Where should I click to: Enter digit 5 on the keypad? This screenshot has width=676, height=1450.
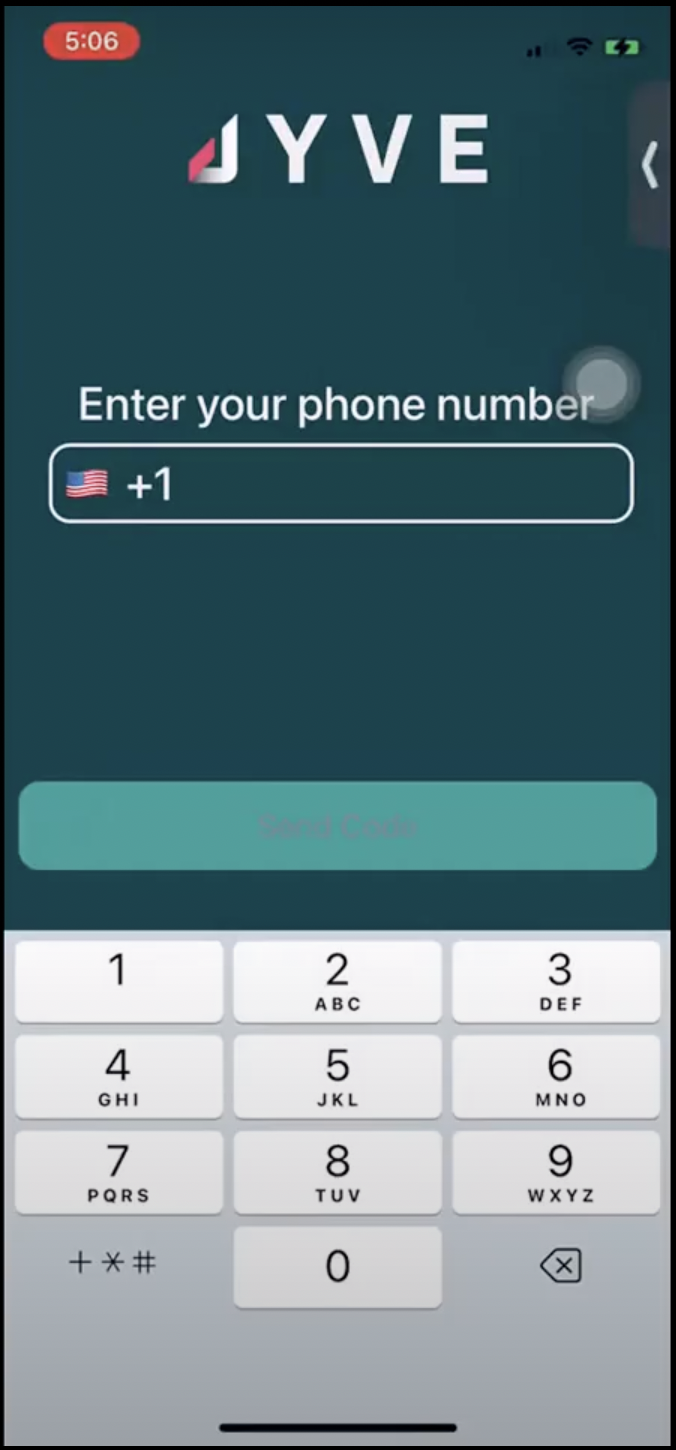(x=338, y=1076)
